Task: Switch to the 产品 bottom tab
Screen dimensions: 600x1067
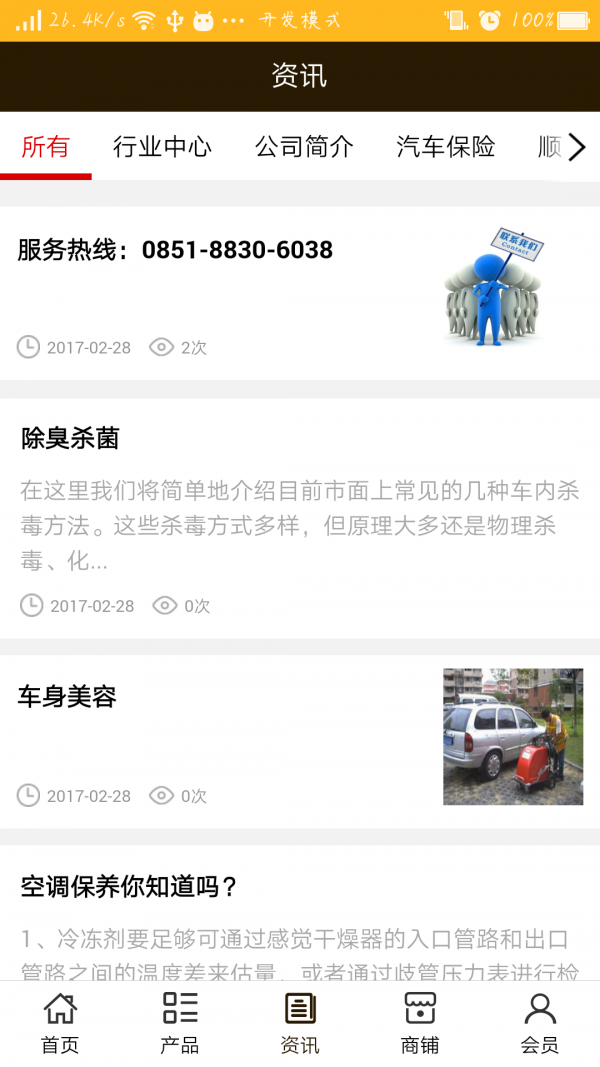Action: 180,1023
